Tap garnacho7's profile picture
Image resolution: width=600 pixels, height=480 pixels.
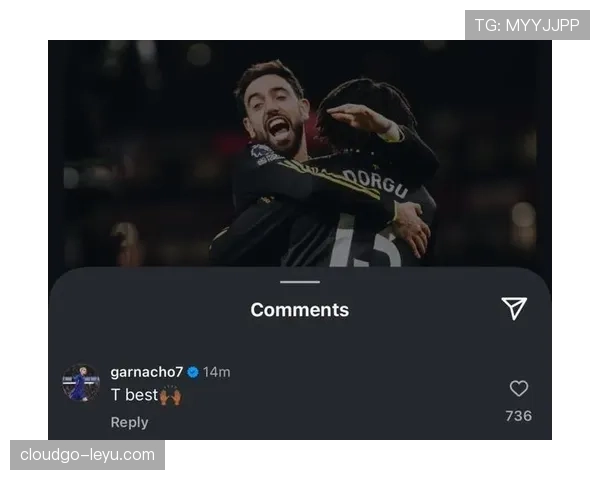point(81,383)
